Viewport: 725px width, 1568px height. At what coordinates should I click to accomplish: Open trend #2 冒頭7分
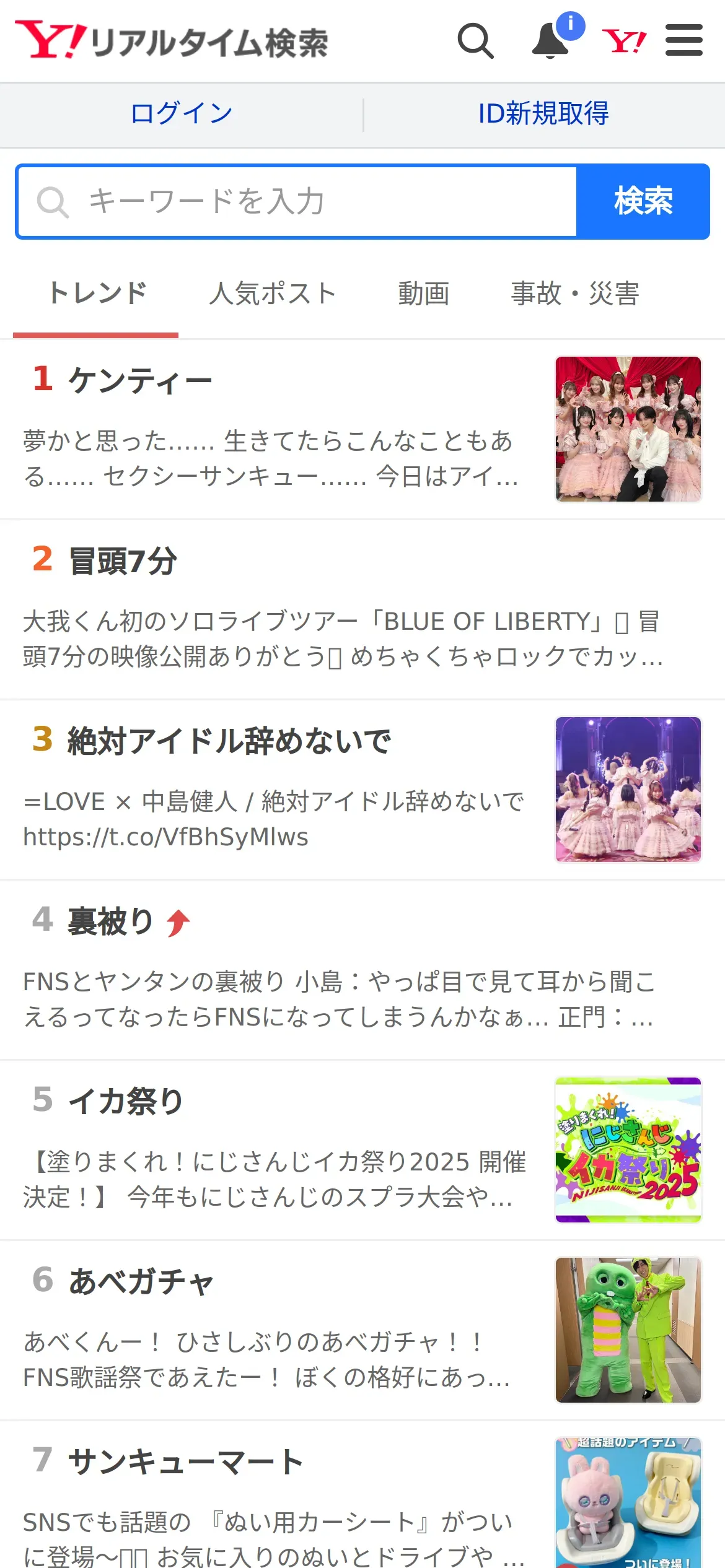pos(123,561)
